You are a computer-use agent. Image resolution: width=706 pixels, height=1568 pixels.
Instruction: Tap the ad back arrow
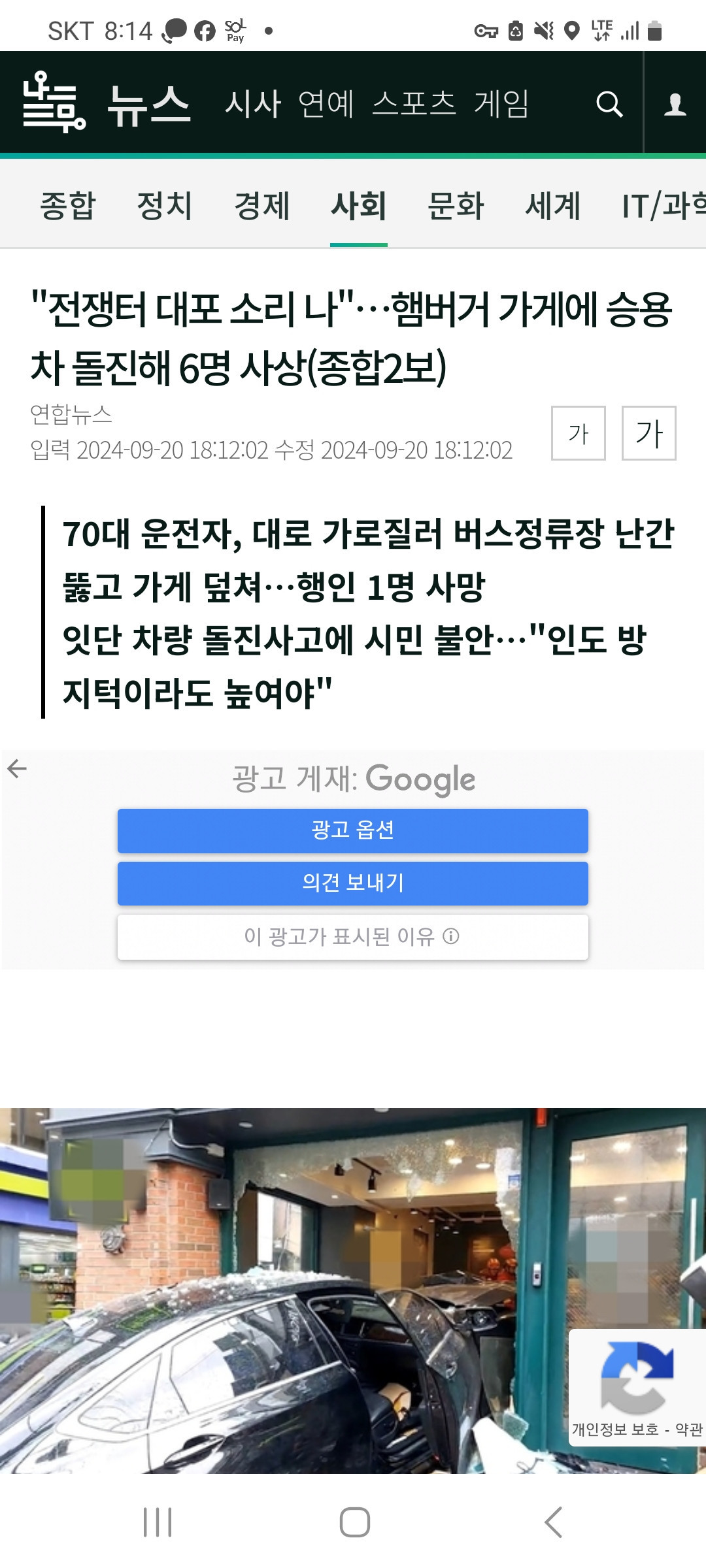point(17,769)
